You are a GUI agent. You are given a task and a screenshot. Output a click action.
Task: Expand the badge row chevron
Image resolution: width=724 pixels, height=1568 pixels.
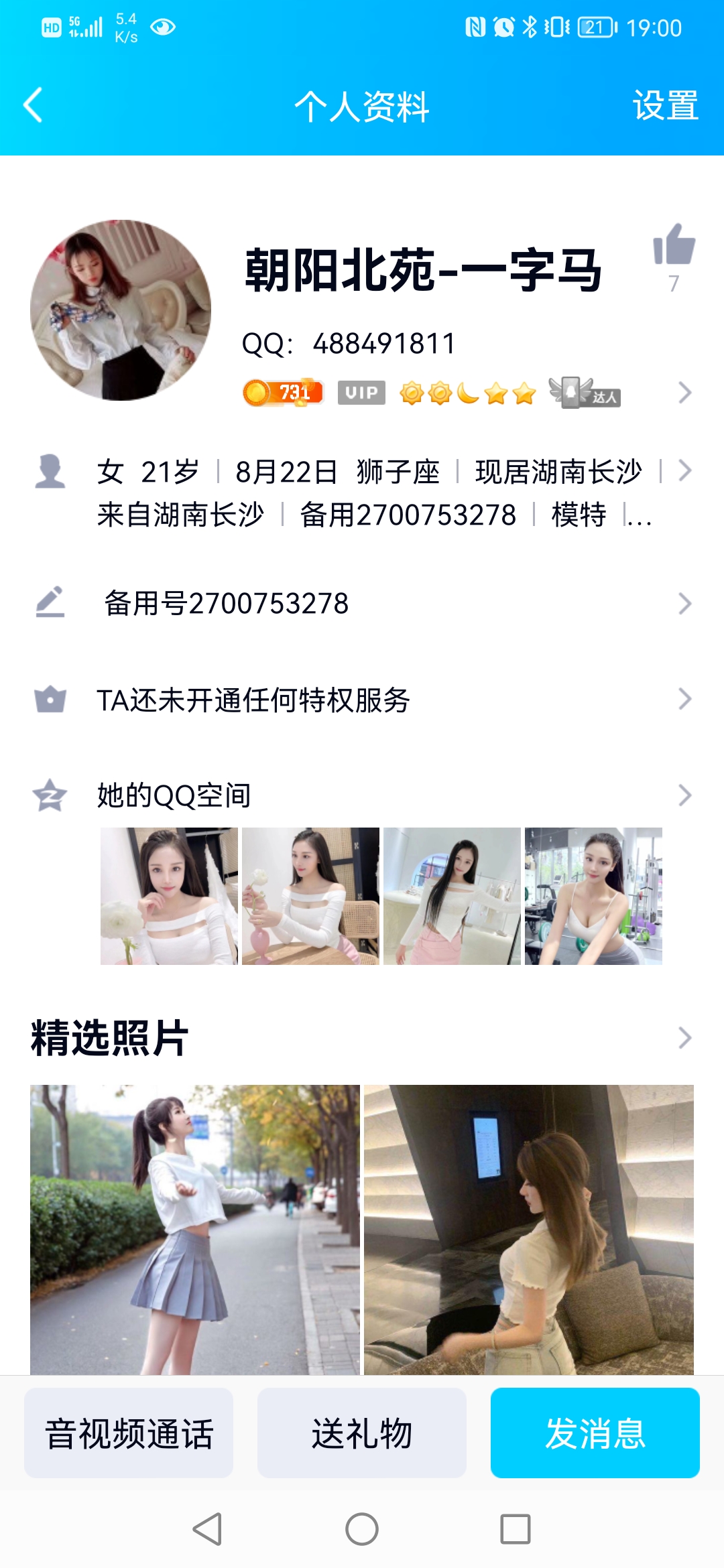pos(684,392)
